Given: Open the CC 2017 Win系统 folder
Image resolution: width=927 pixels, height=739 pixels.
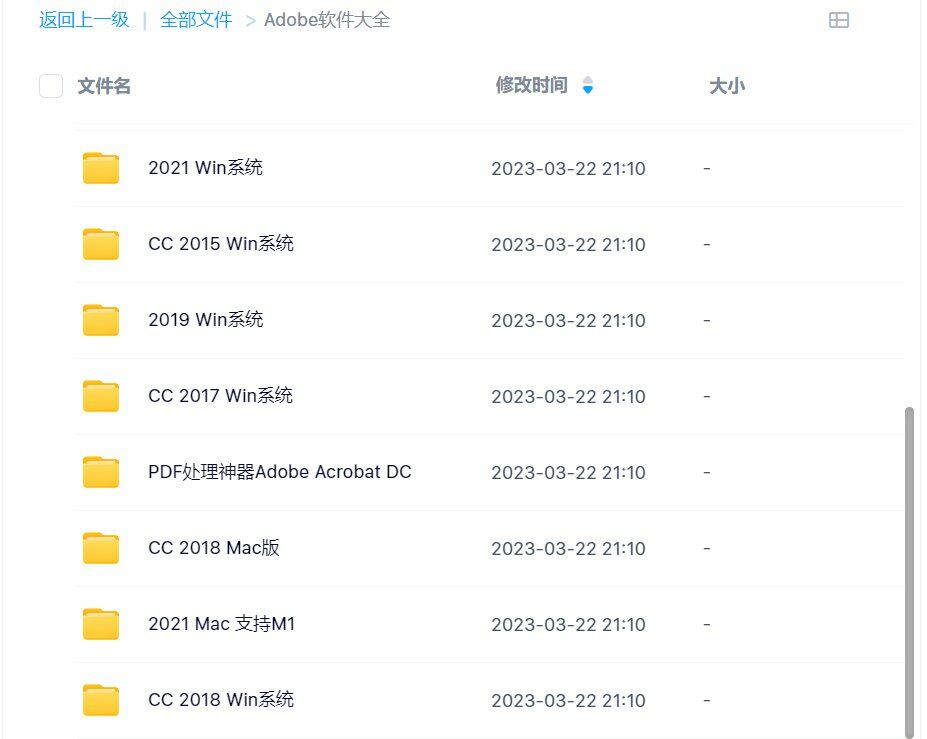Looking at the screenshot, I should tap(220, 396).
